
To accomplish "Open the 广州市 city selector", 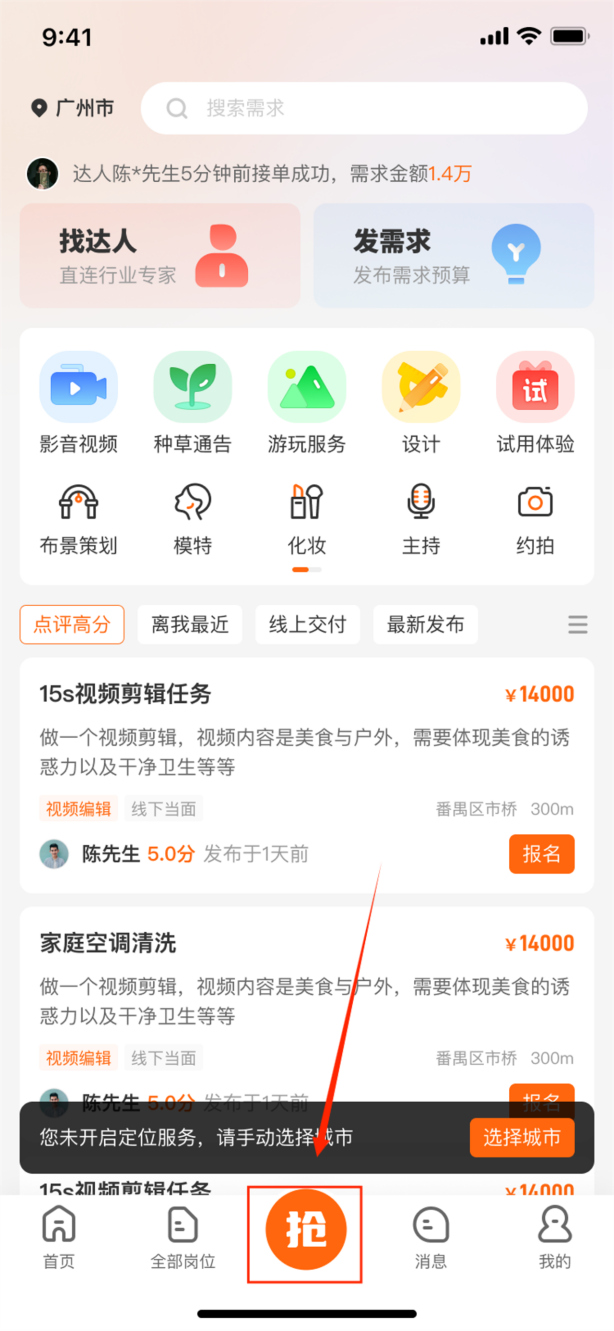I will [x=73, y=108].
